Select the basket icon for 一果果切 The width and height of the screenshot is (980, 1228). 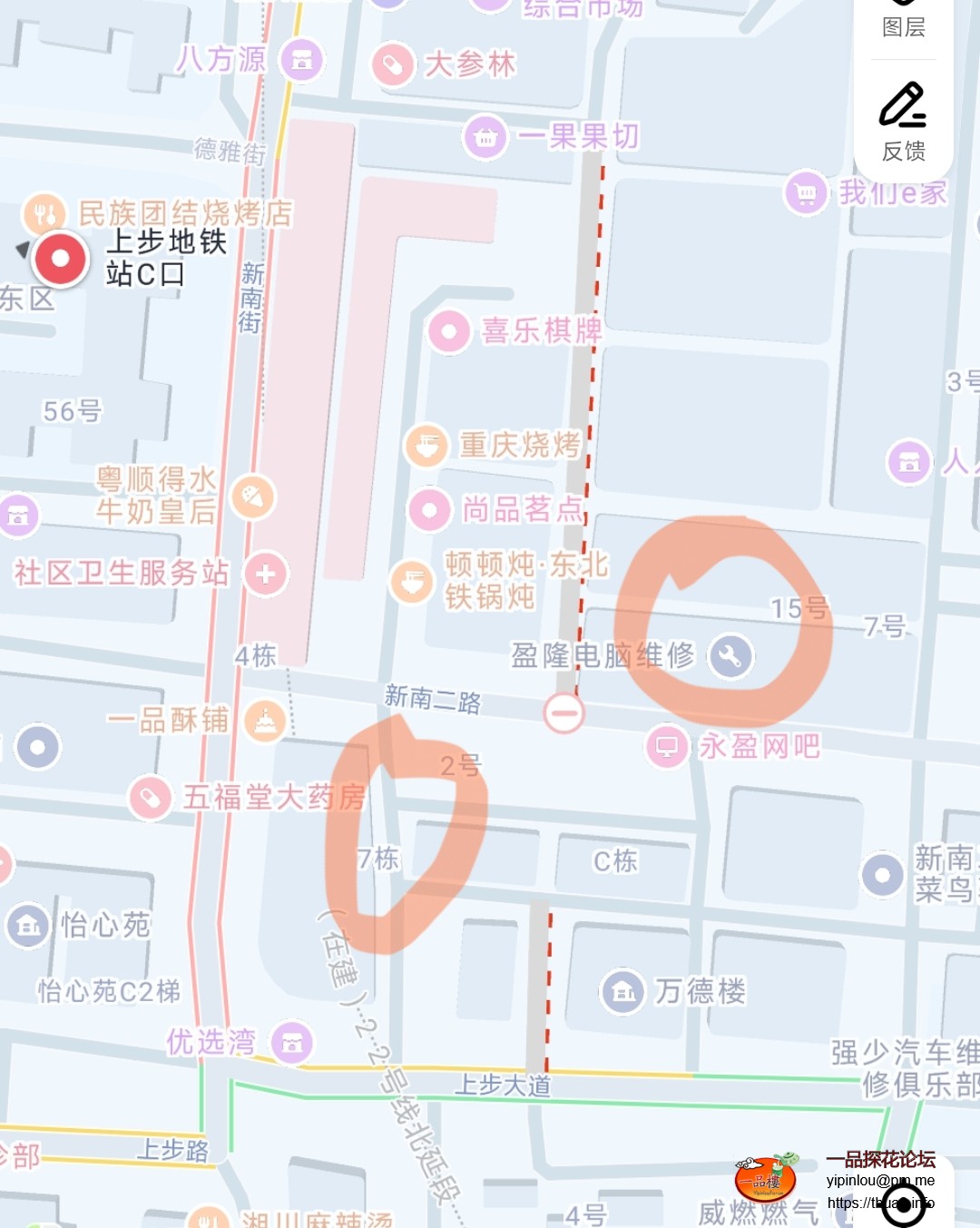[x=485, y=136]
